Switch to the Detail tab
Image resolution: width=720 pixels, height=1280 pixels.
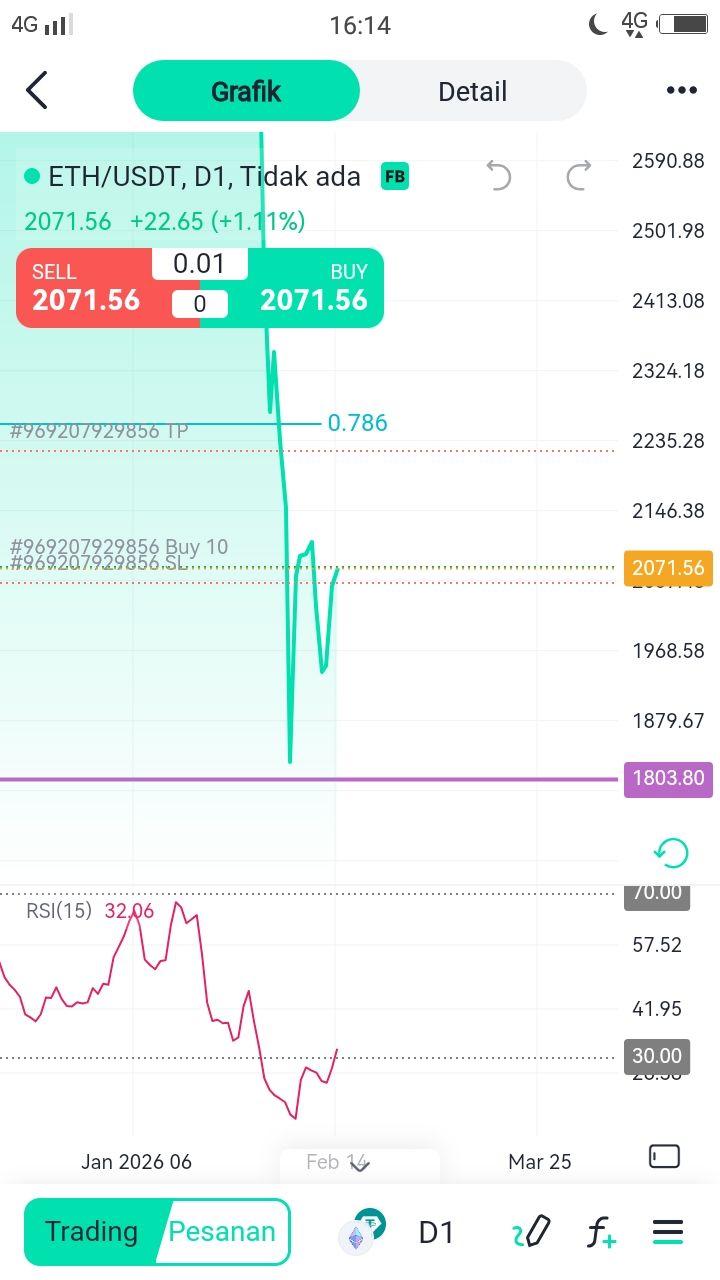coord(472,91)
